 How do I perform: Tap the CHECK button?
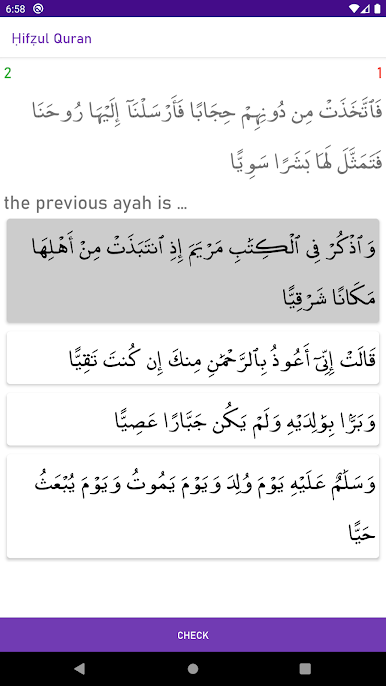[x=193, y=635]
